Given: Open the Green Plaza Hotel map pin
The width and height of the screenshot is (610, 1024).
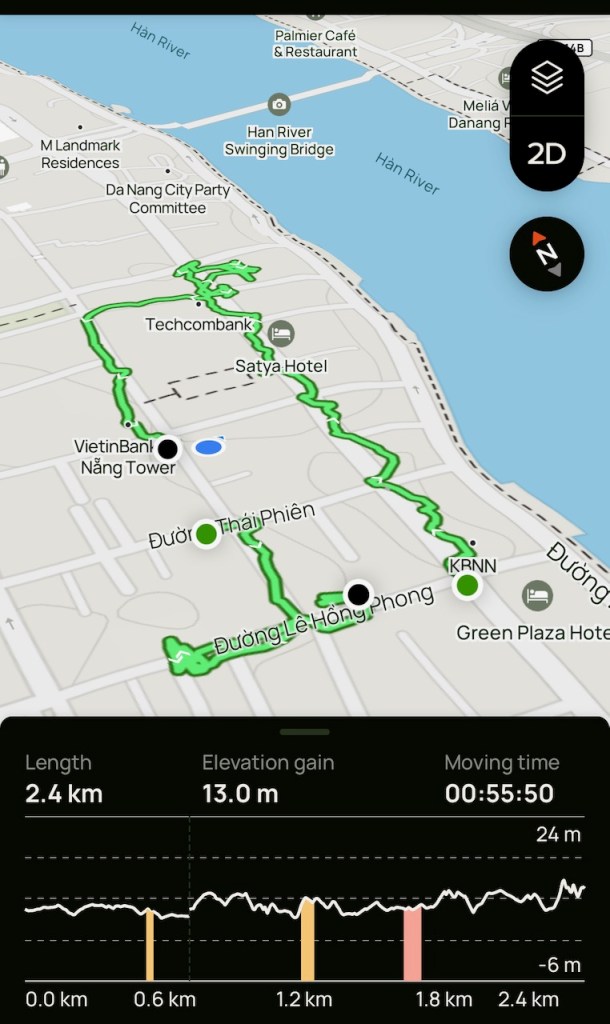Looking at the screenshot, I should point(538,595).
